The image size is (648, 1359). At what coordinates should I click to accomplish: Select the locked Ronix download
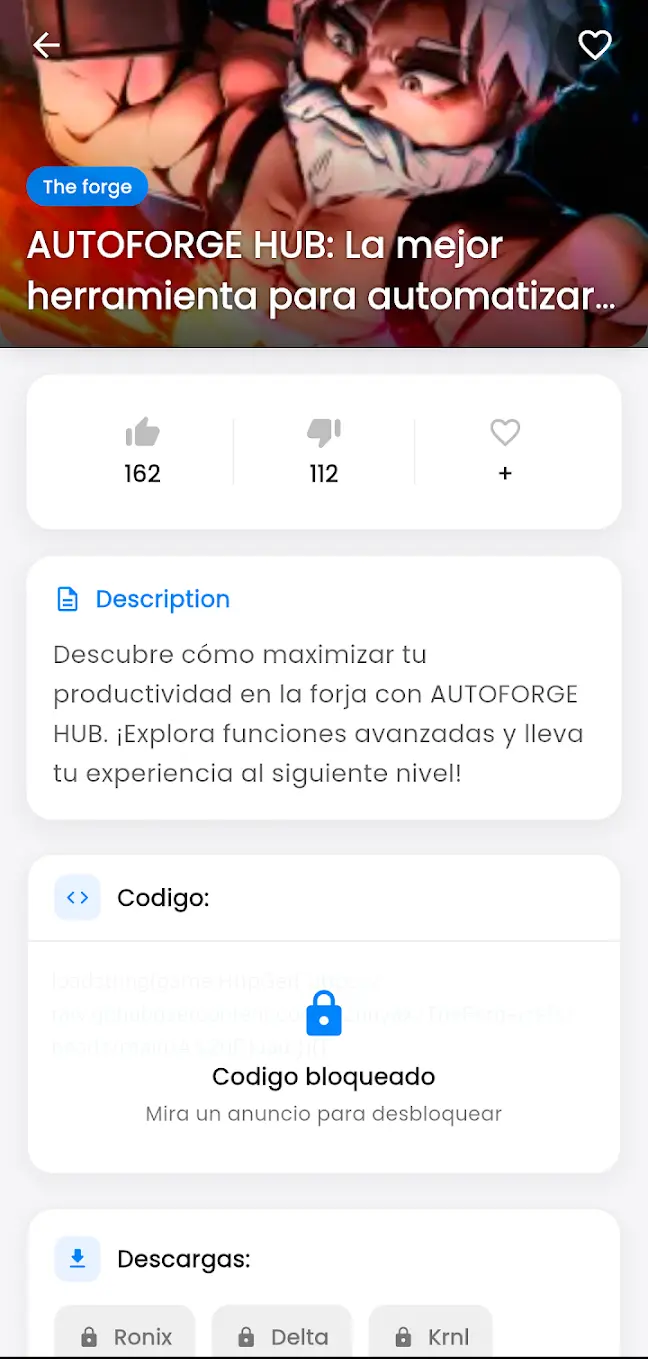click(x=125, y=1336)
